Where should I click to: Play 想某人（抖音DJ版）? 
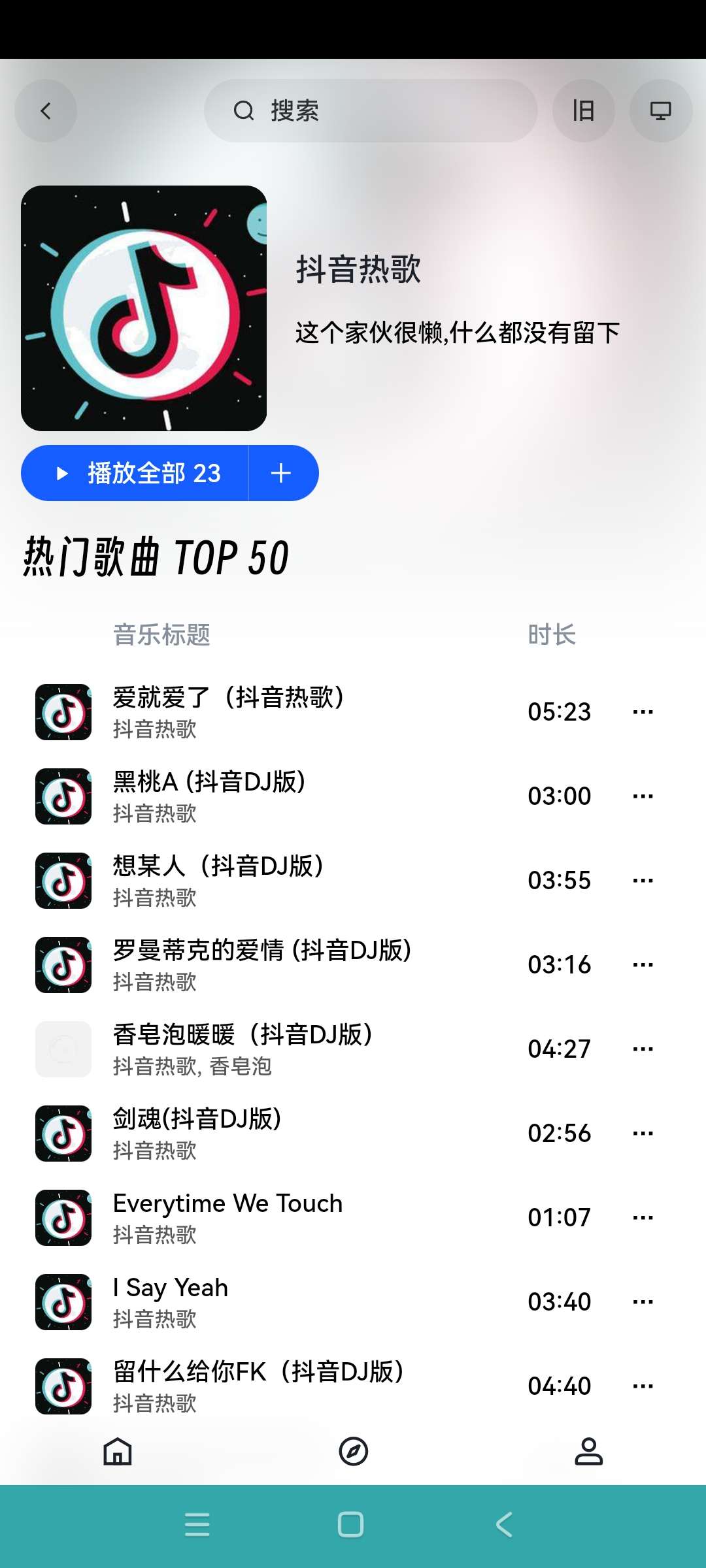pos(218,866)
